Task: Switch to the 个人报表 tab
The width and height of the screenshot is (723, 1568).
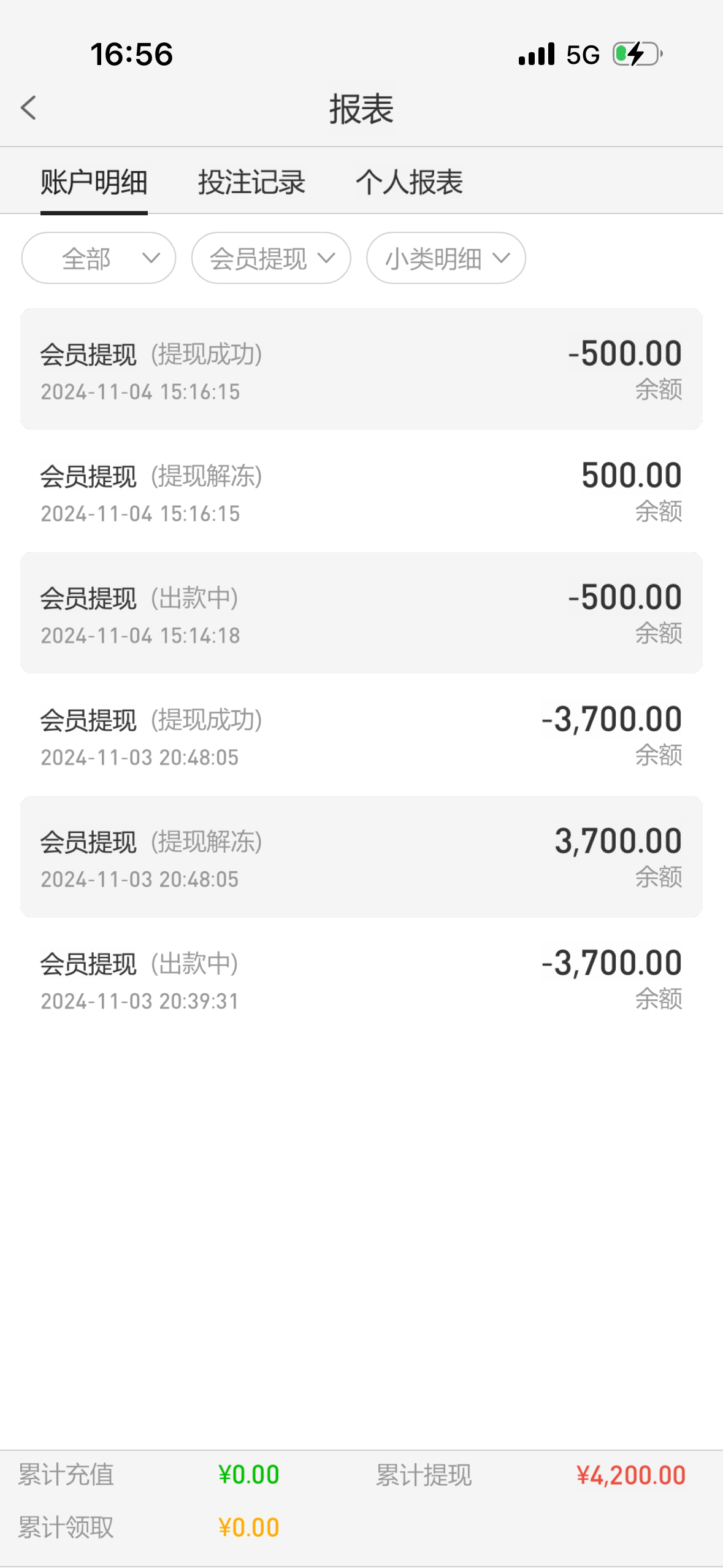Action: click(409, 182)
